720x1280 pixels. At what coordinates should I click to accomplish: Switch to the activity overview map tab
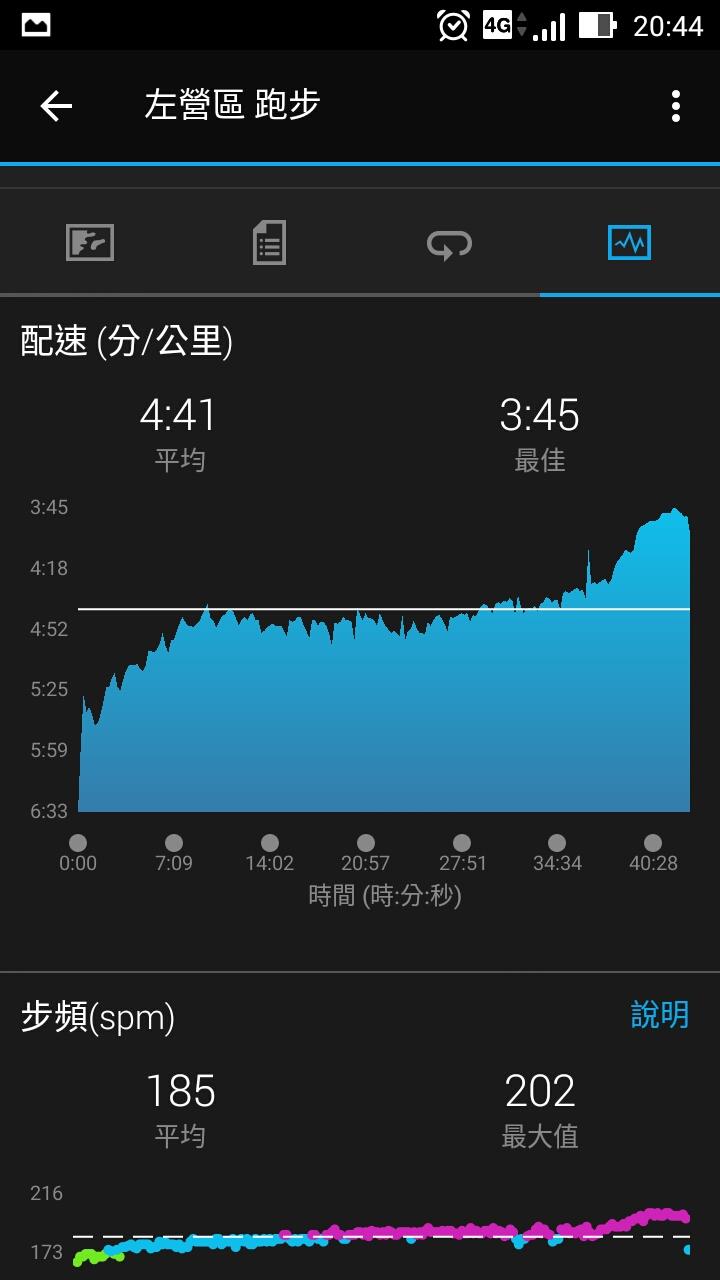point(90,243)
